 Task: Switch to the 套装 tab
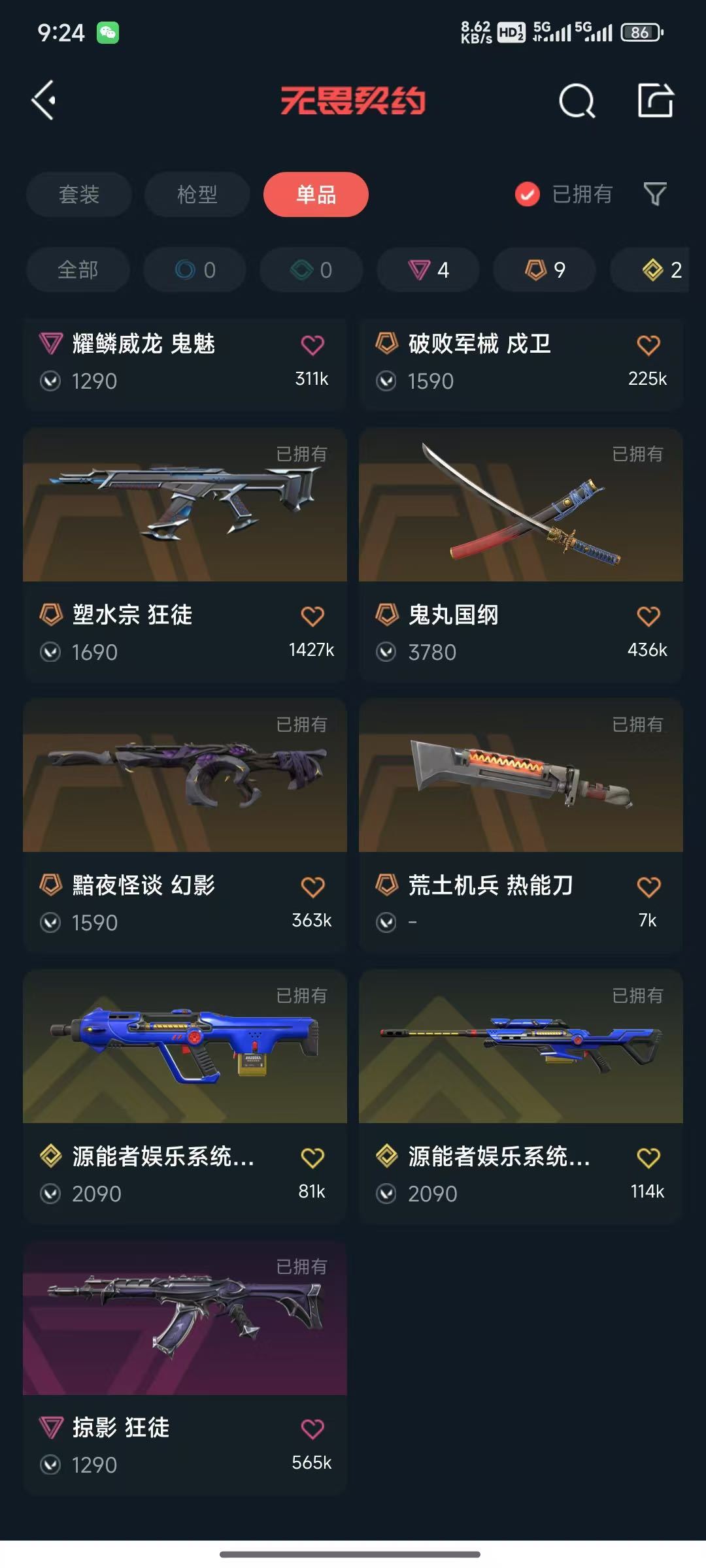79,194
